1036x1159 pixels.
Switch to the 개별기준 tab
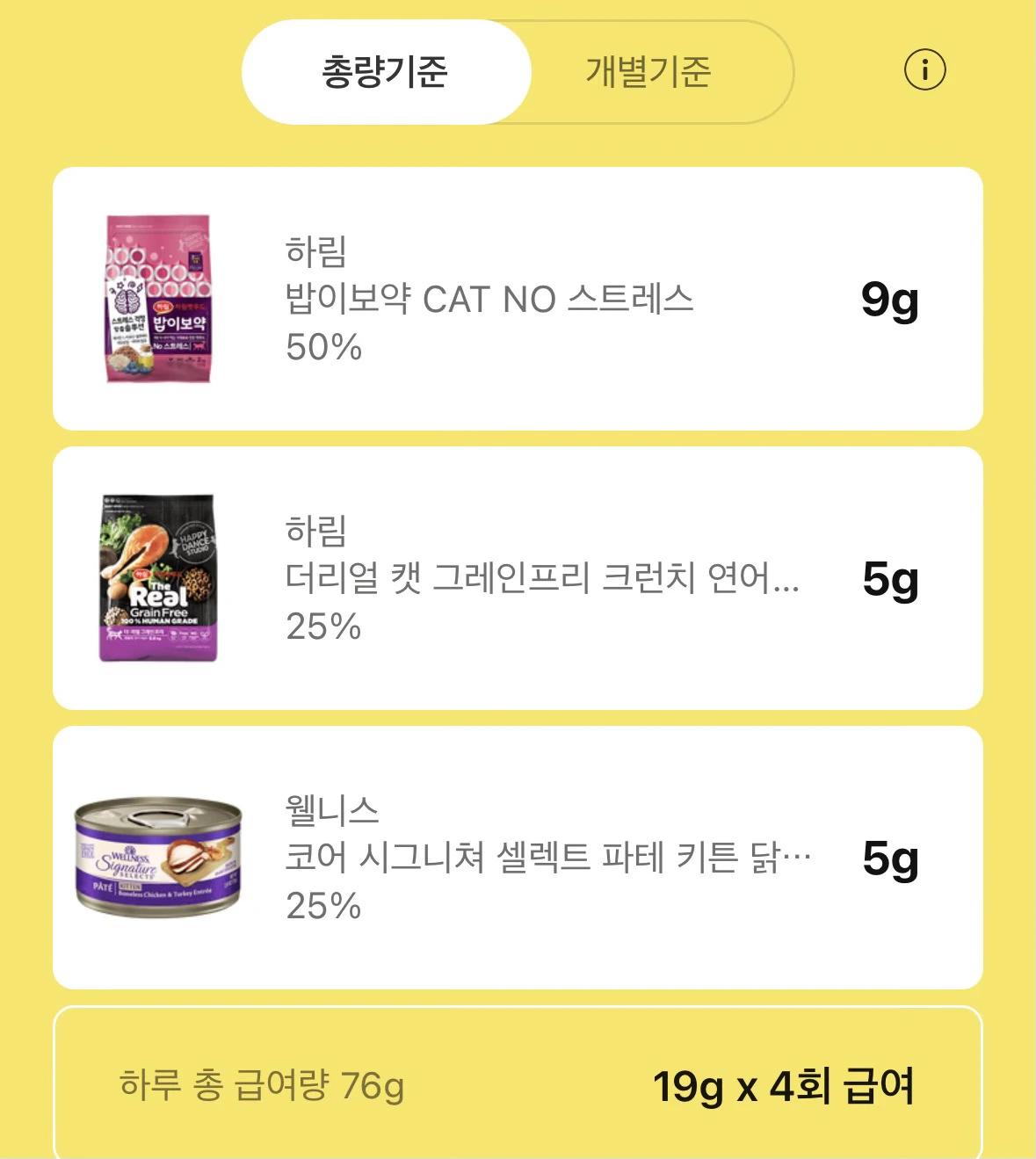click(648, 72)
